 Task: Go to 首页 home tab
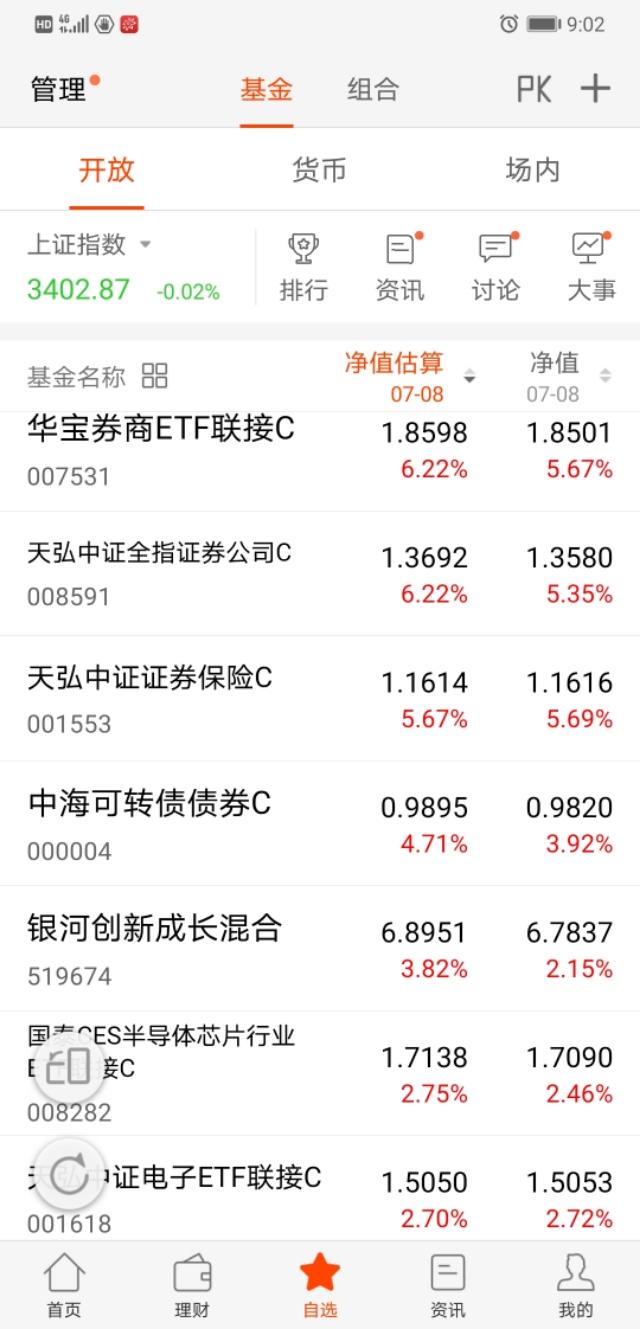pos(64,1286)
